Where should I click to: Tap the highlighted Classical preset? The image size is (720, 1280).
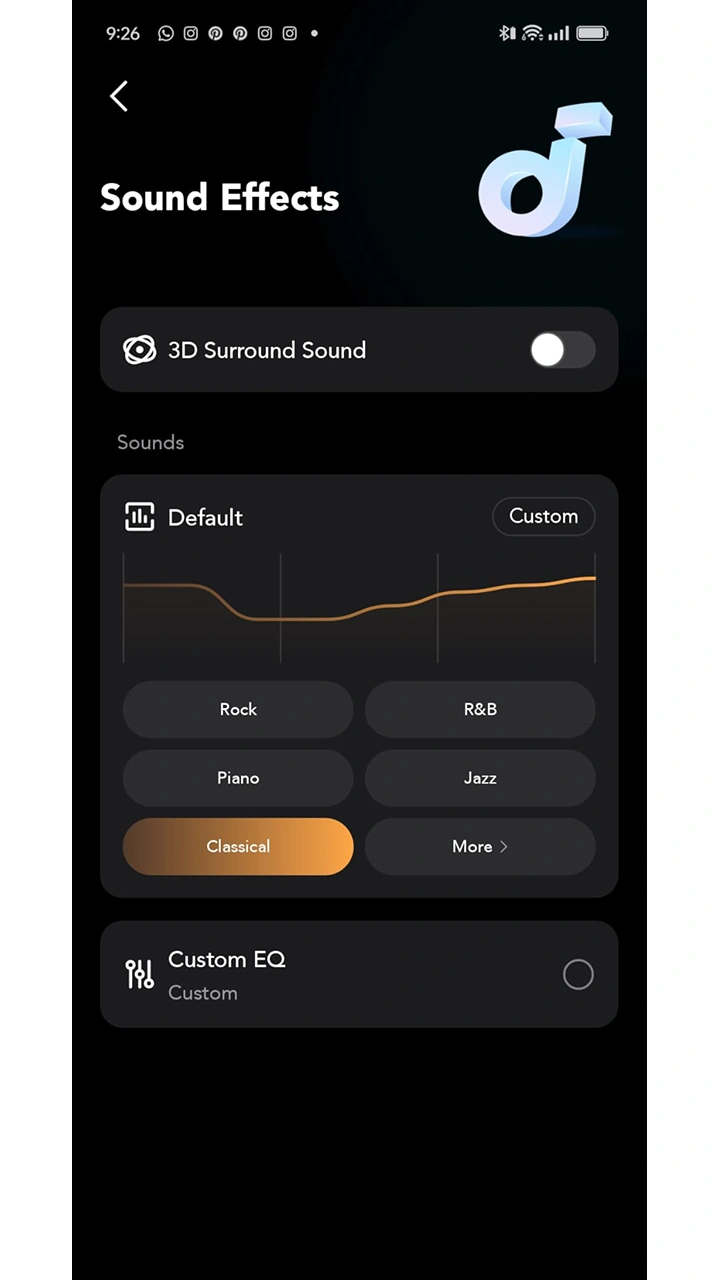[x=238, y=846]
